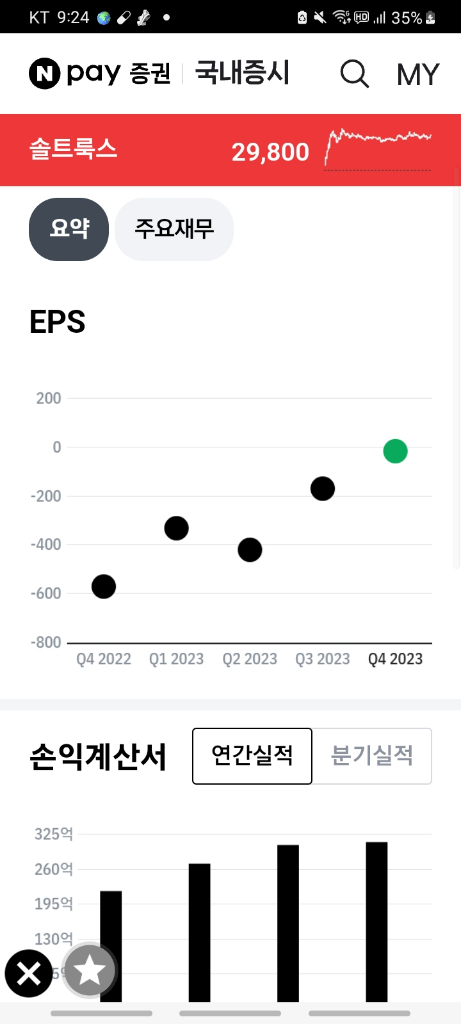Open the search magnifier icon
This screenshot has height=1024, width=461.
355,74
